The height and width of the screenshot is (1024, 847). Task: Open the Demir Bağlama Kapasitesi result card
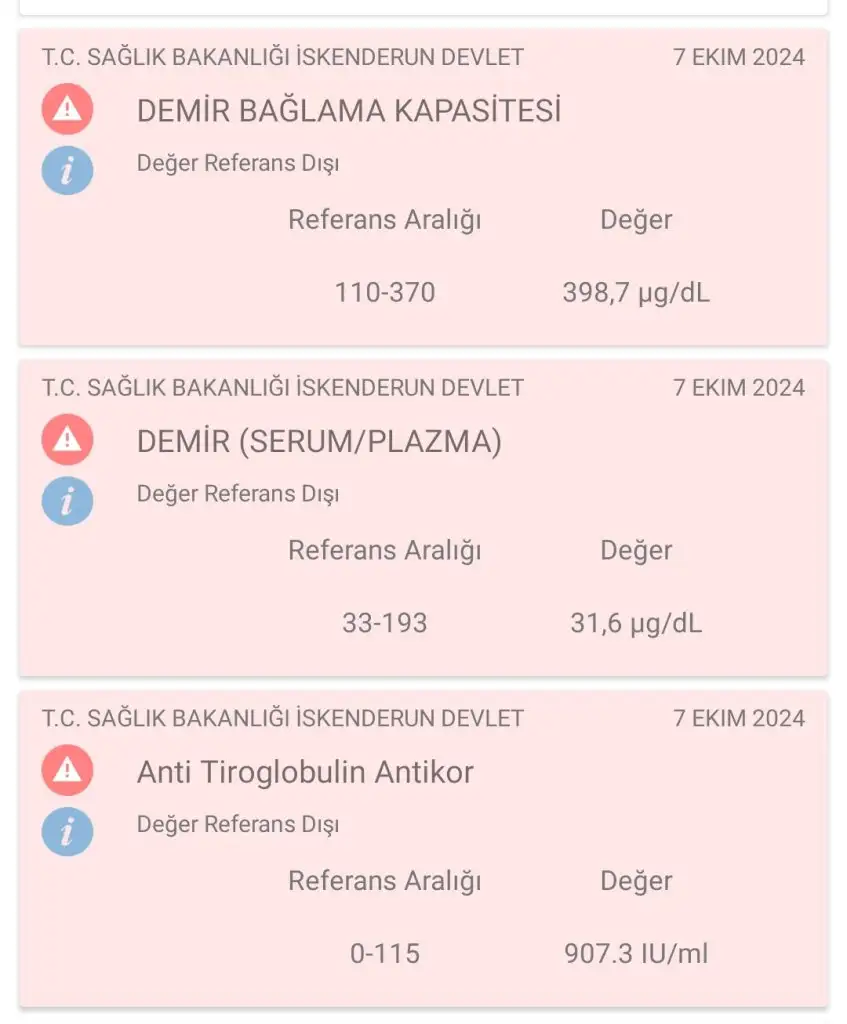[423, 188]
